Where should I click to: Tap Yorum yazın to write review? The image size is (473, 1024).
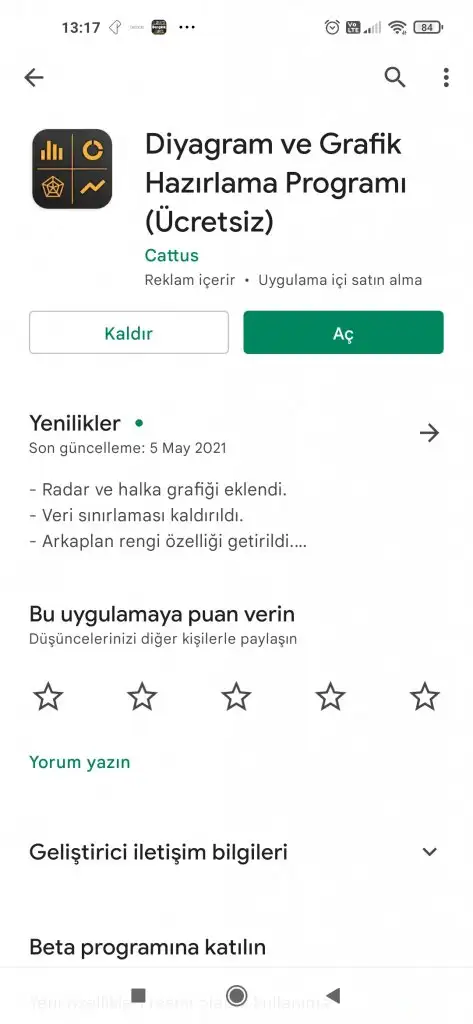click(x=80, y=762)
